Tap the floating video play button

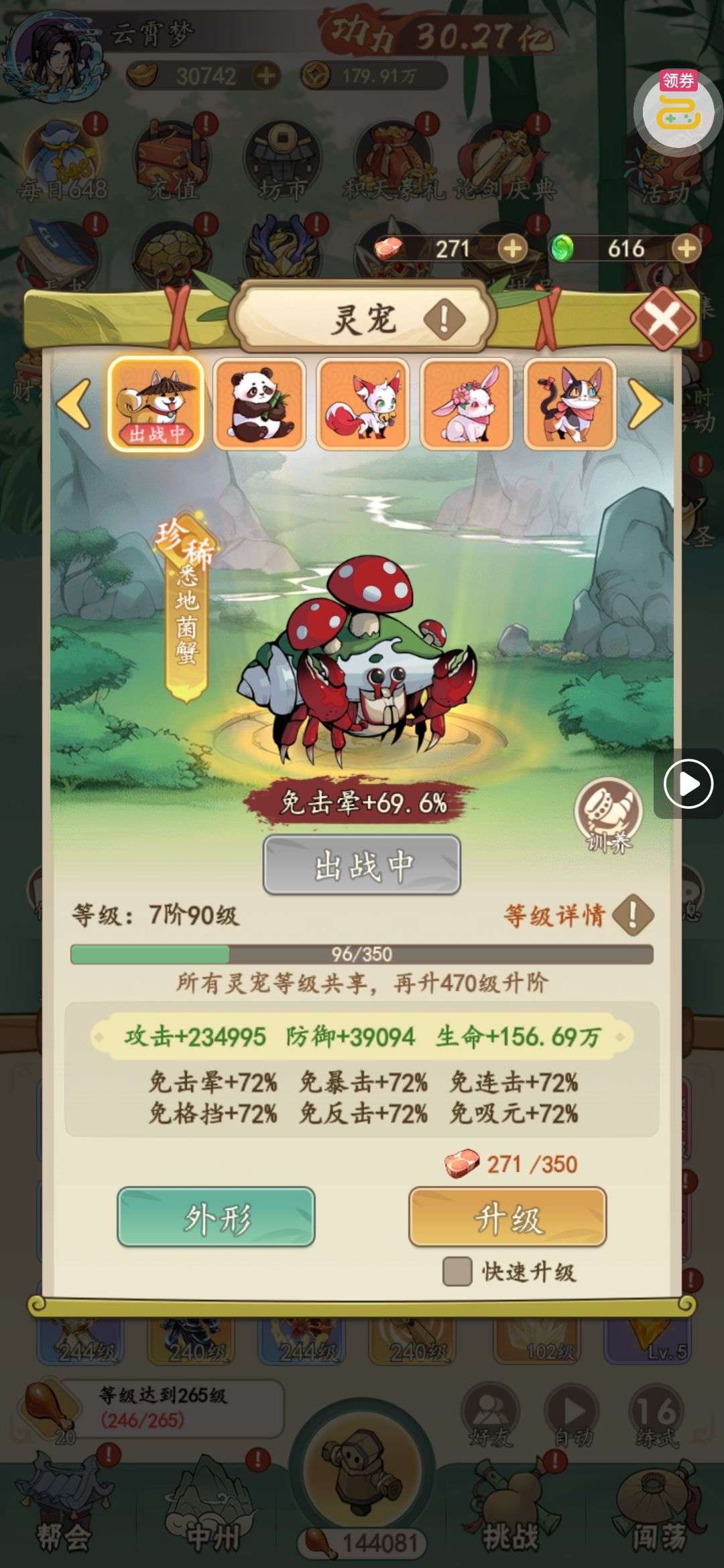(x=688, y=783)
